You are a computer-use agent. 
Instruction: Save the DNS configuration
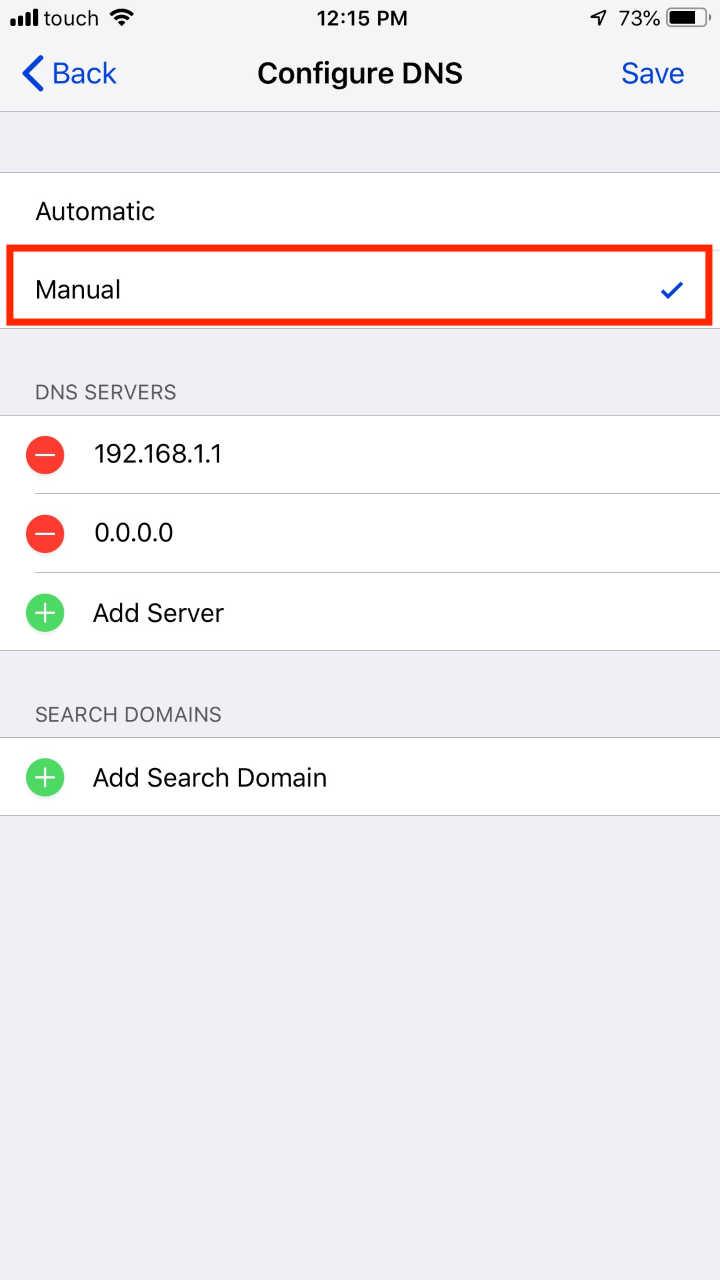[x=652, y=74]
